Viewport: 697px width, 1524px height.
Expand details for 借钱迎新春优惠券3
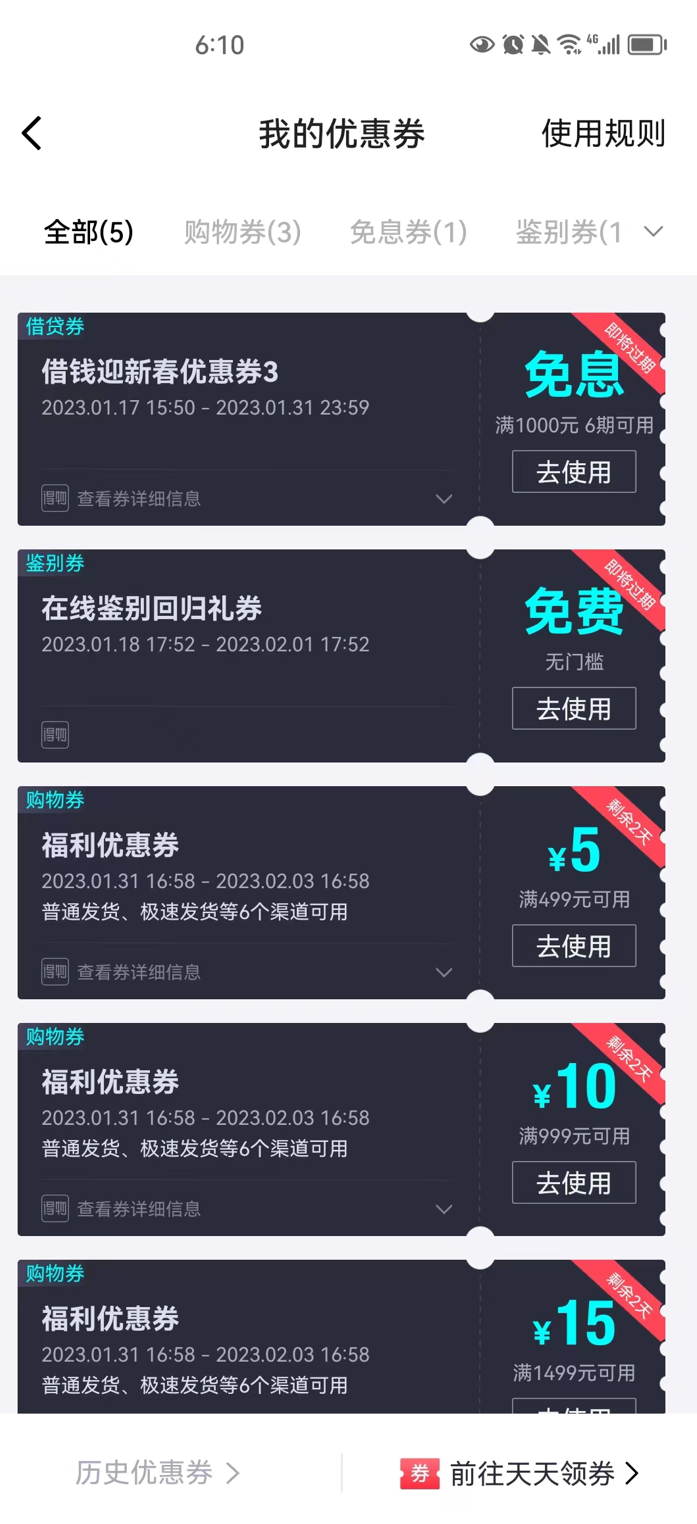[x=444, y=499]
